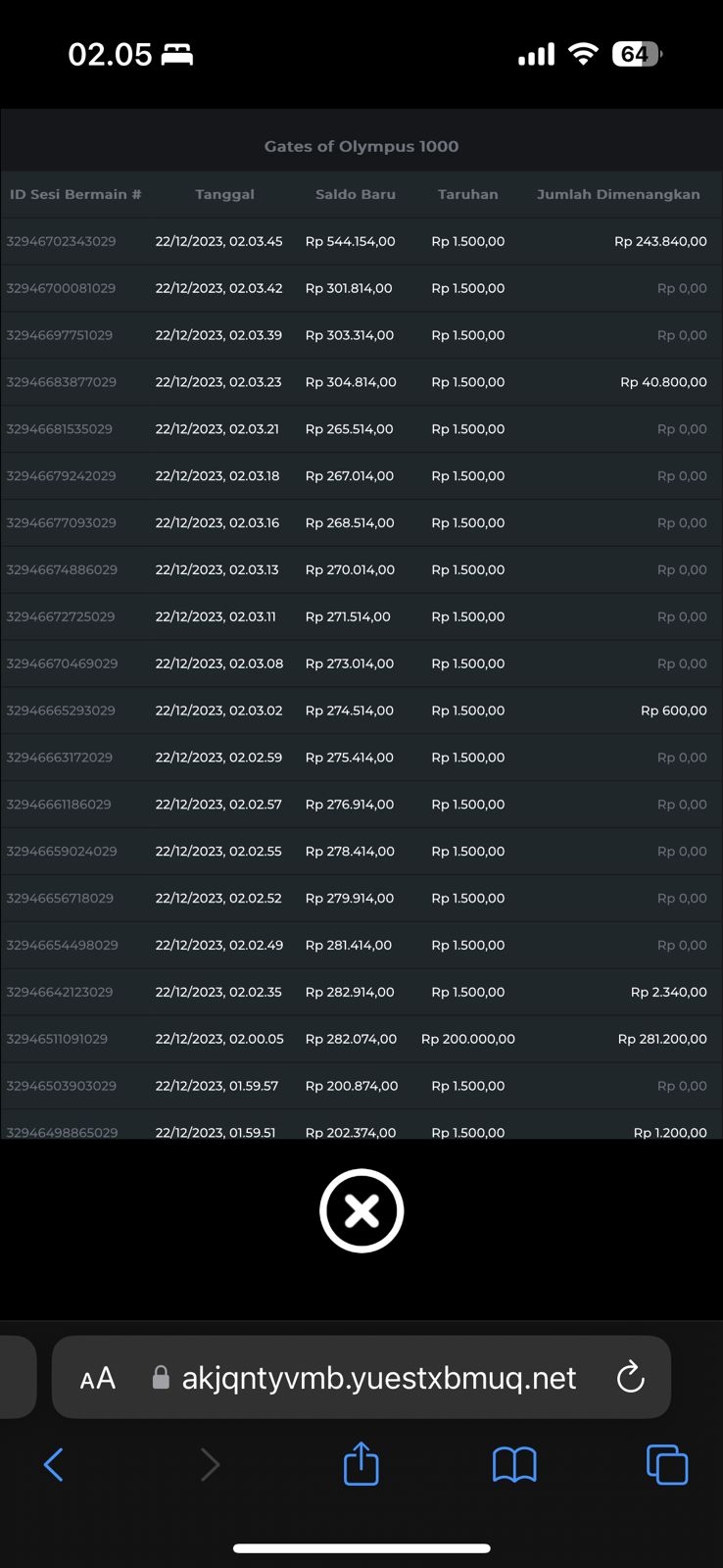
Task: Reload the current page
Action: click(x=630, y=1378)
